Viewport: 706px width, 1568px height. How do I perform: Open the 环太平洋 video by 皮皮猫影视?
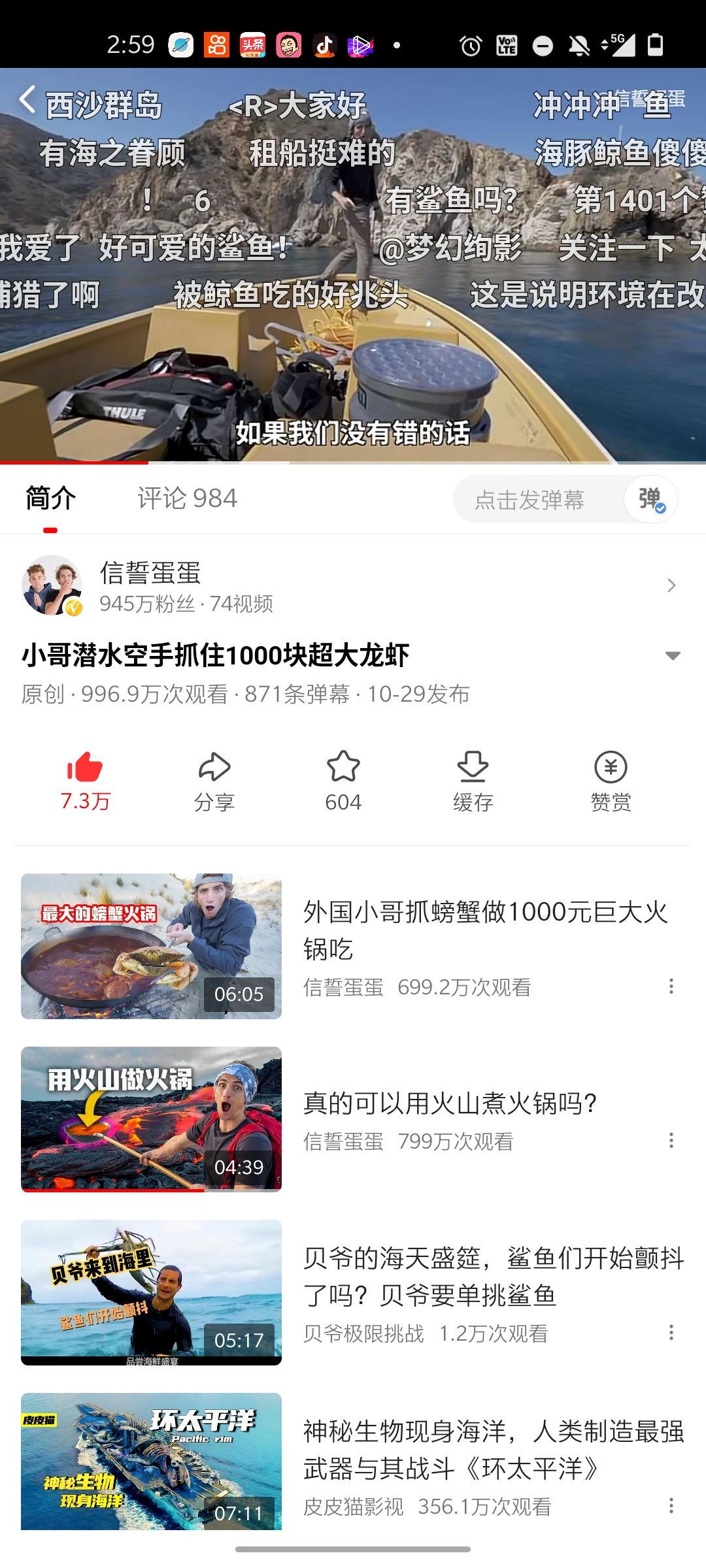click(494, 1449)
